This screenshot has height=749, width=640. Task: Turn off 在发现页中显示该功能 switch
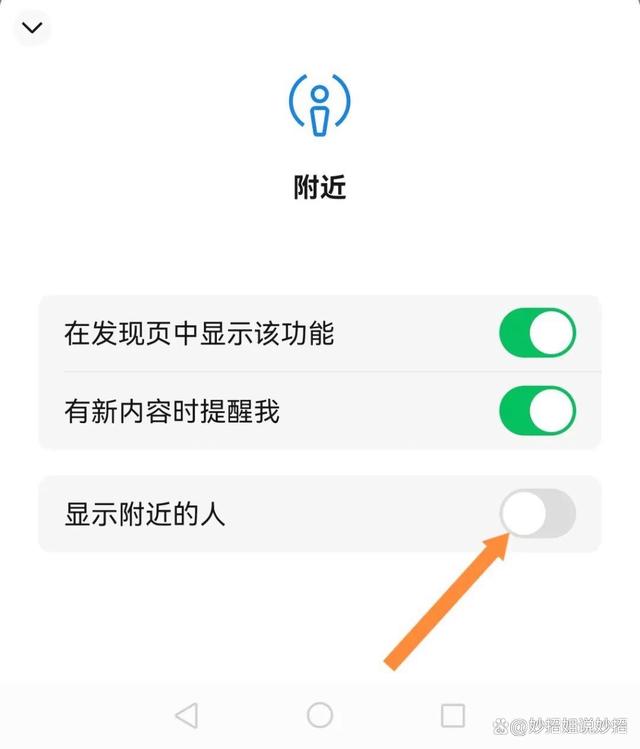[537, 333]
